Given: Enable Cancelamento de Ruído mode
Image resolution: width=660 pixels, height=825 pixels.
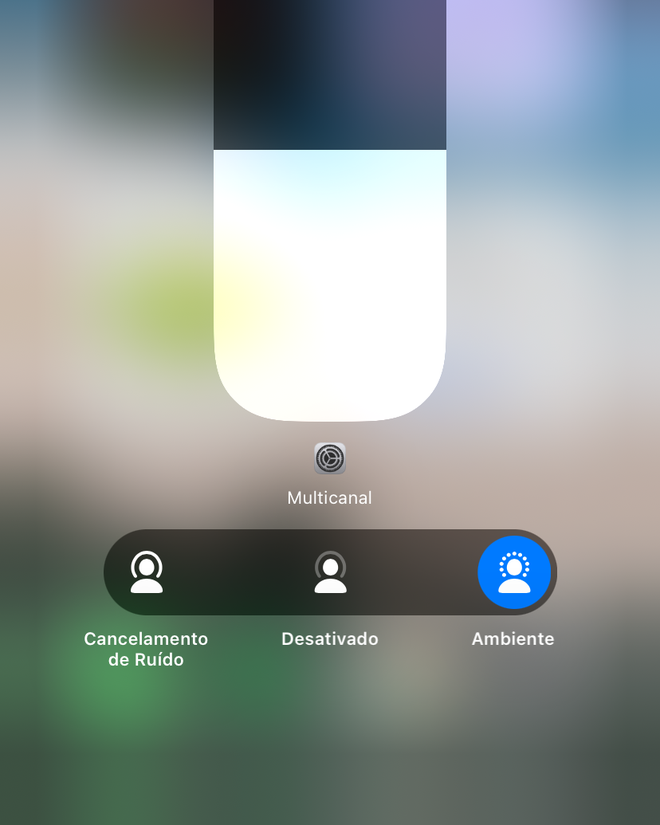Looking at the screenshot, I should click(147, 572).
